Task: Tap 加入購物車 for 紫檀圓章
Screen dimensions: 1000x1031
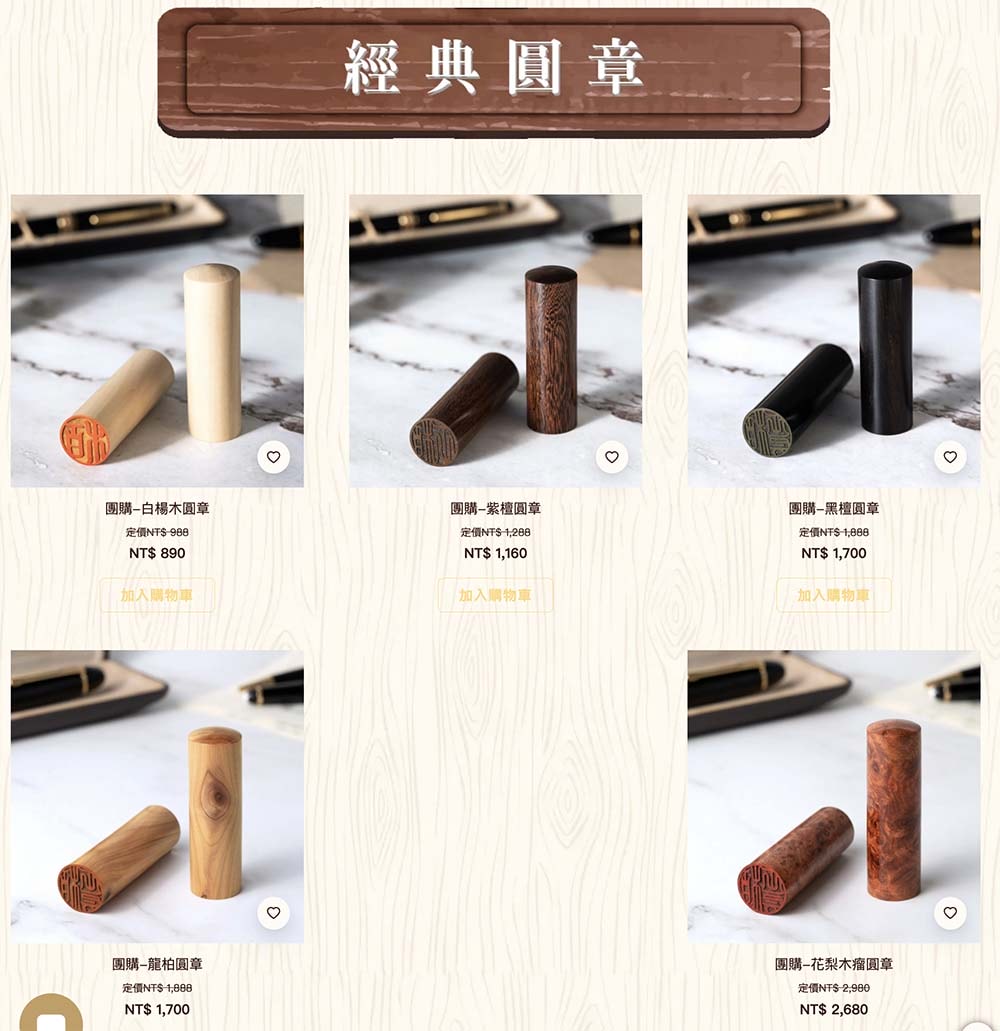Action: (x=495, y=595)
